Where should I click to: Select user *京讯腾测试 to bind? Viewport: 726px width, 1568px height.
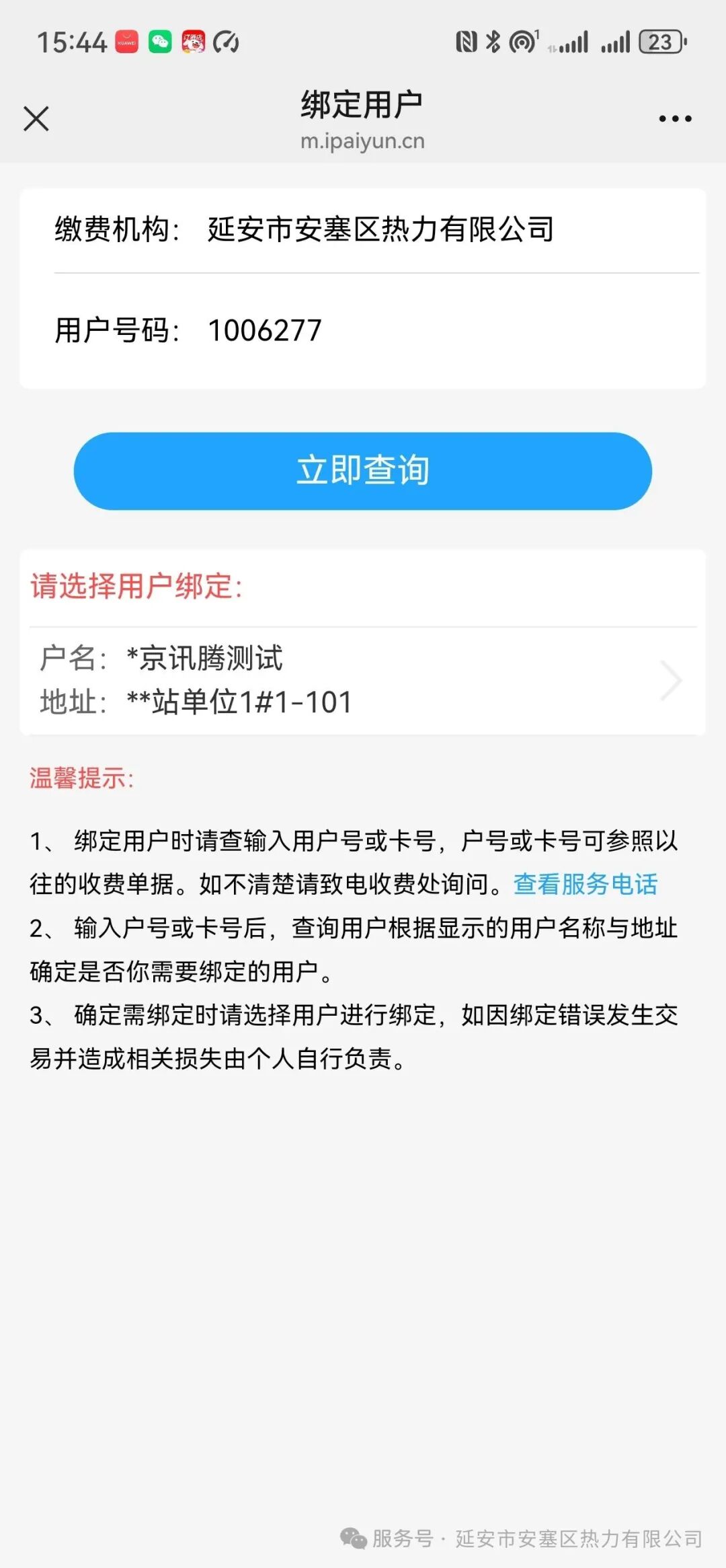point(363,680)
